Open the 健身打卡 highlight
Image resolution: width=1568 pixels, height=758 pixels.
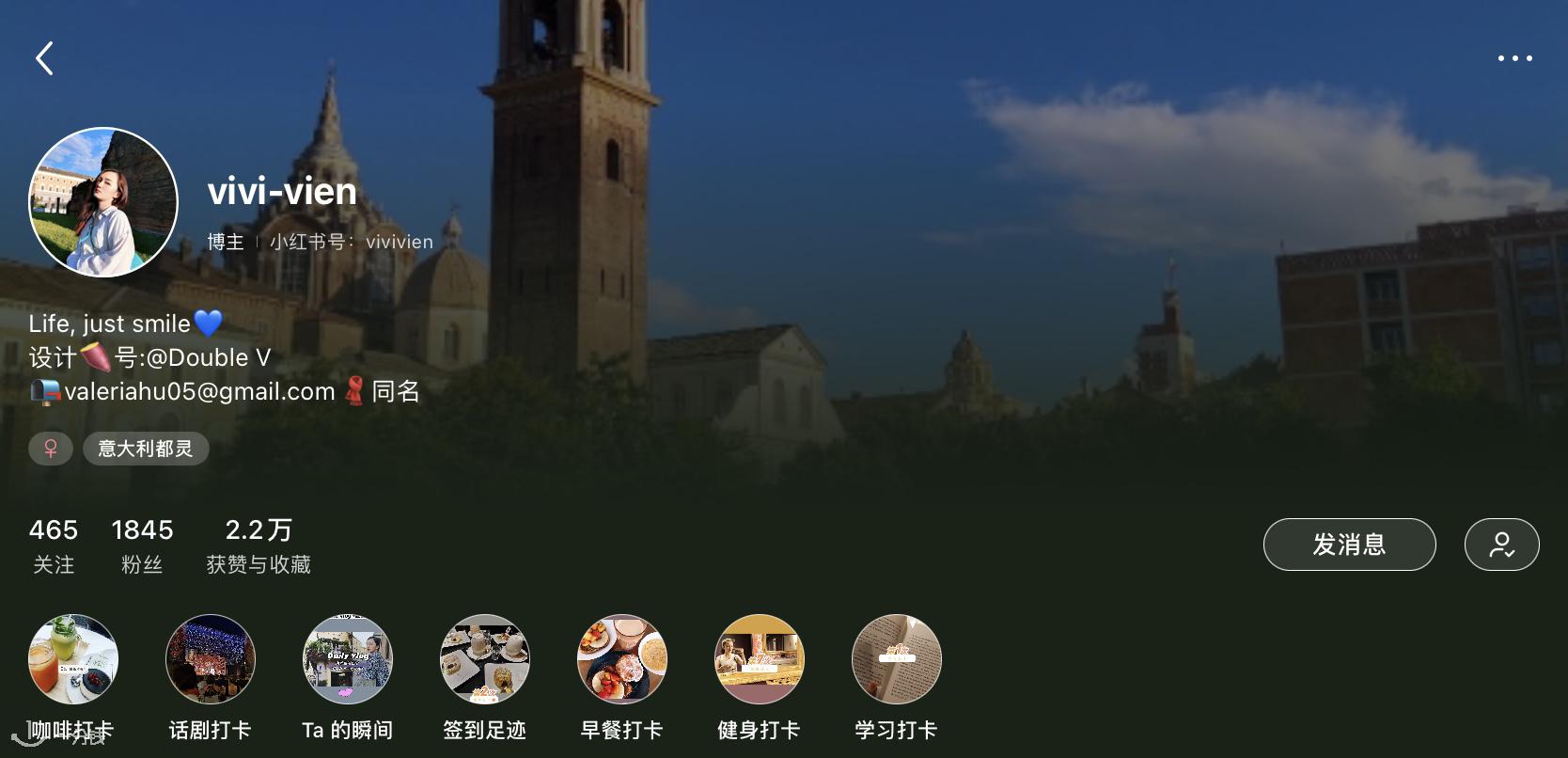[x=760, y=659]
